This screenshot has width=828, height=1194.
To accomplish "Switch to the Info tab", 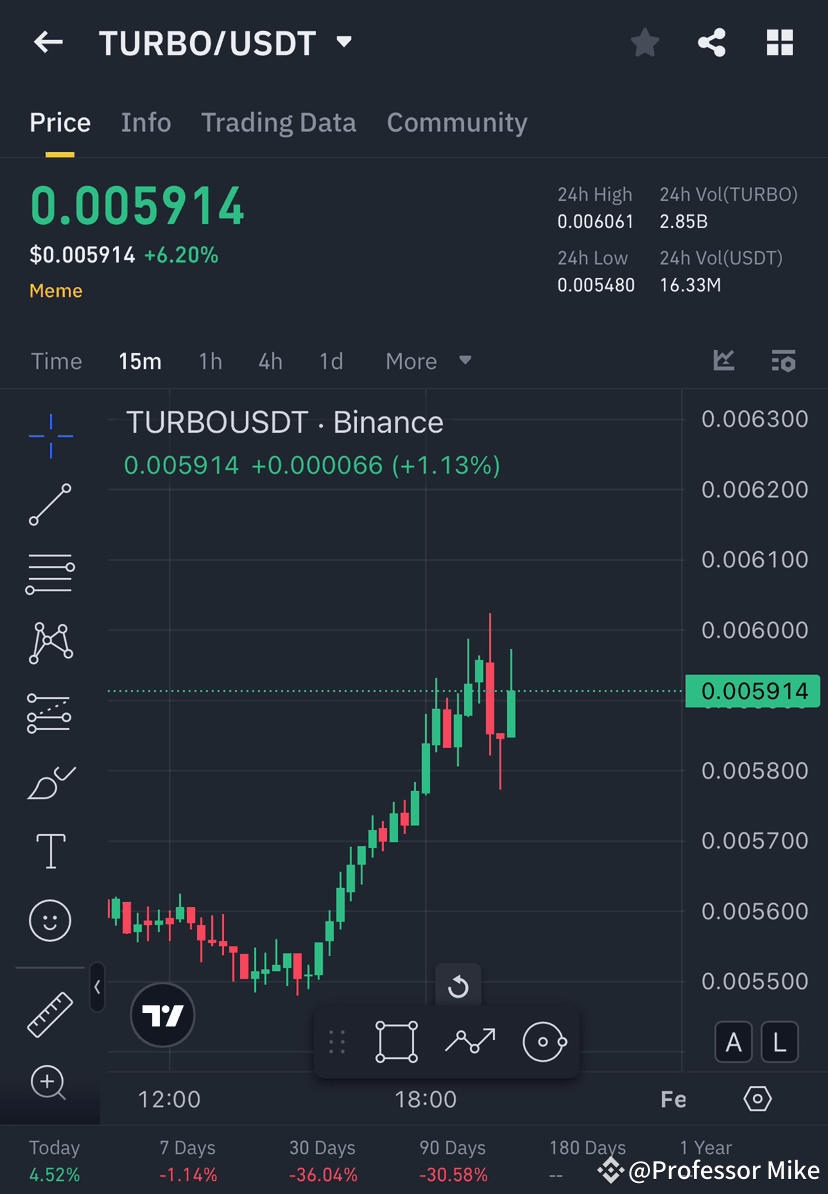I will 145,122.
